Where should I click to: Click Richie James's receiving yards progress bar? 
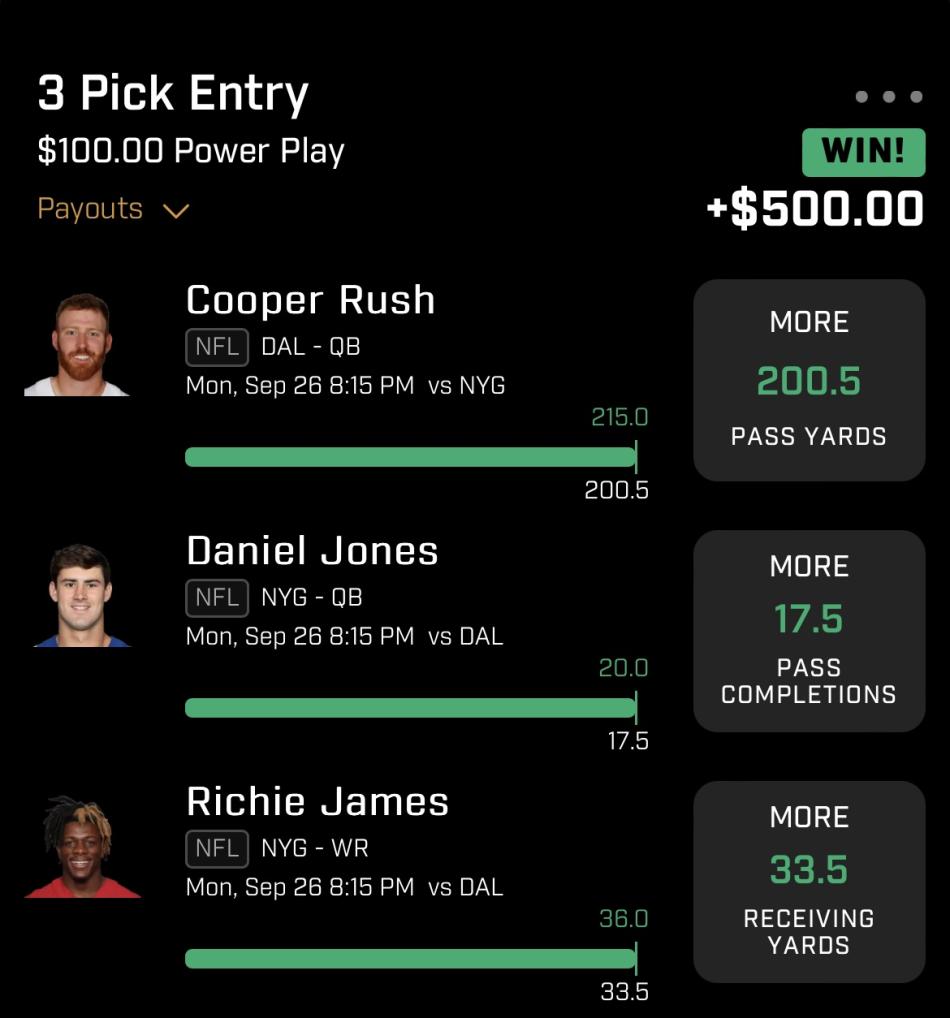(x=410, y=957)
